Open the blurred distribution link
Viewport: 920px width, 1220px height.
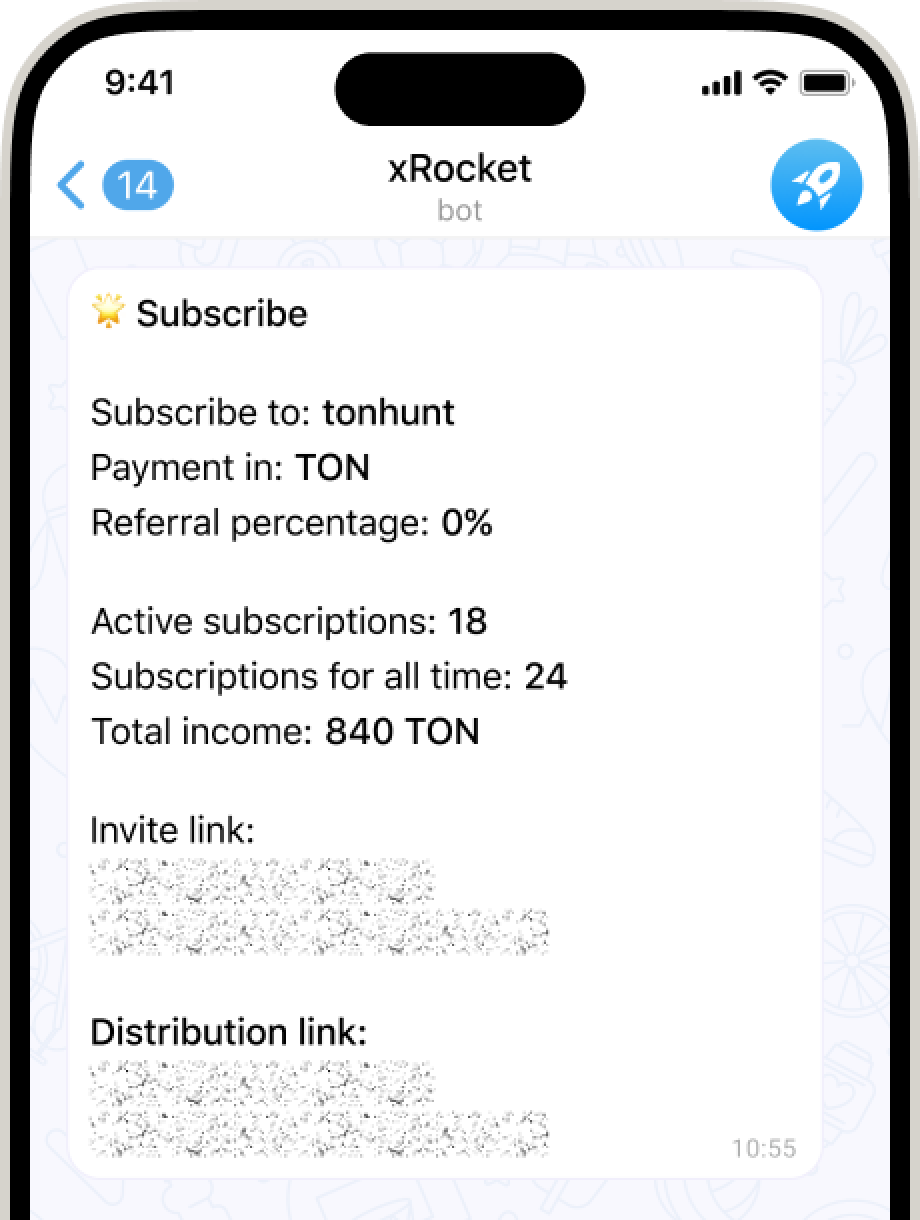point(318,1108)
